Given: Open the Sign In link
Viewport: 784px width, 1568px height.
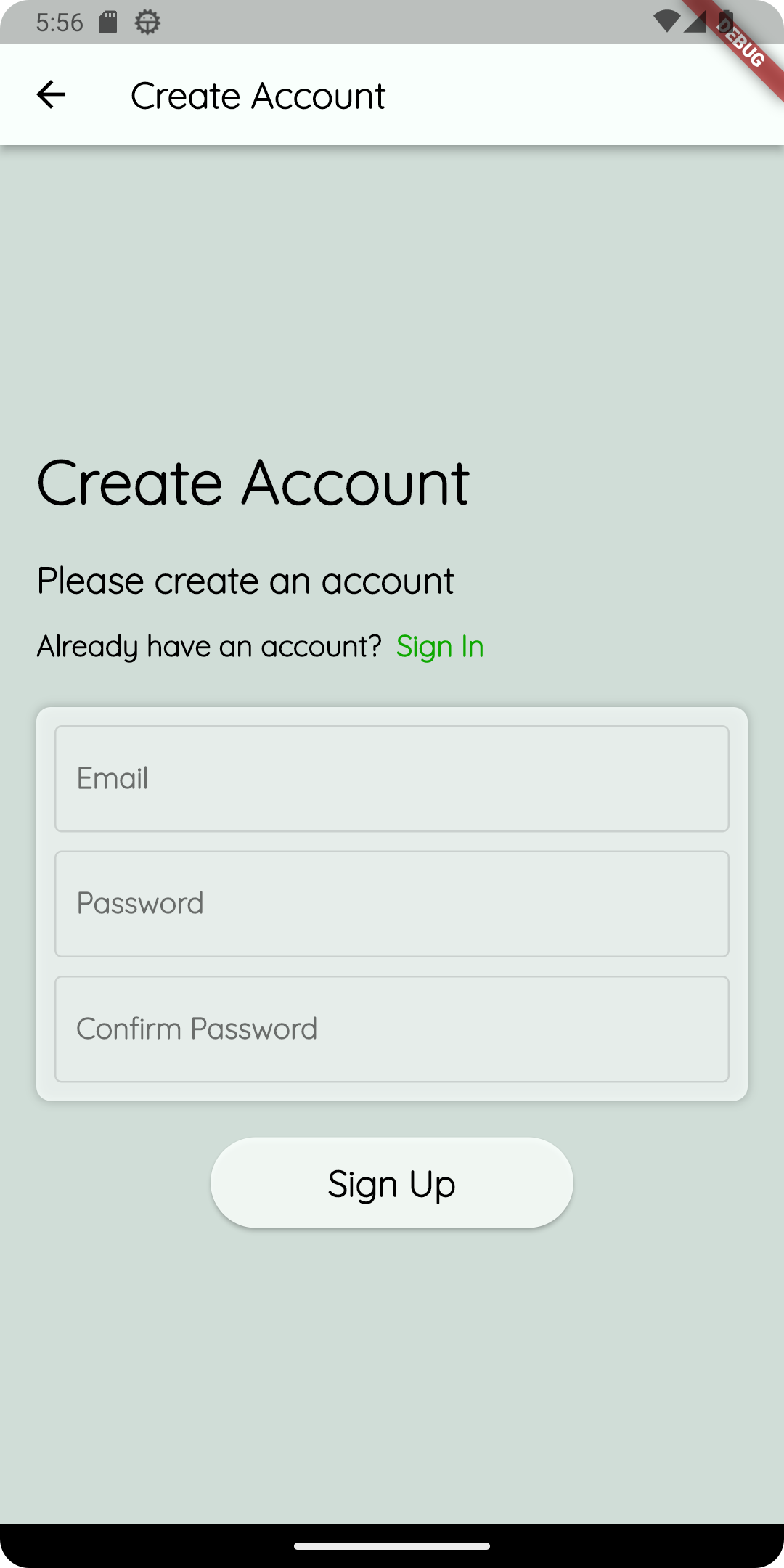Looking at the screenshot, I should [x=440, y=646].
